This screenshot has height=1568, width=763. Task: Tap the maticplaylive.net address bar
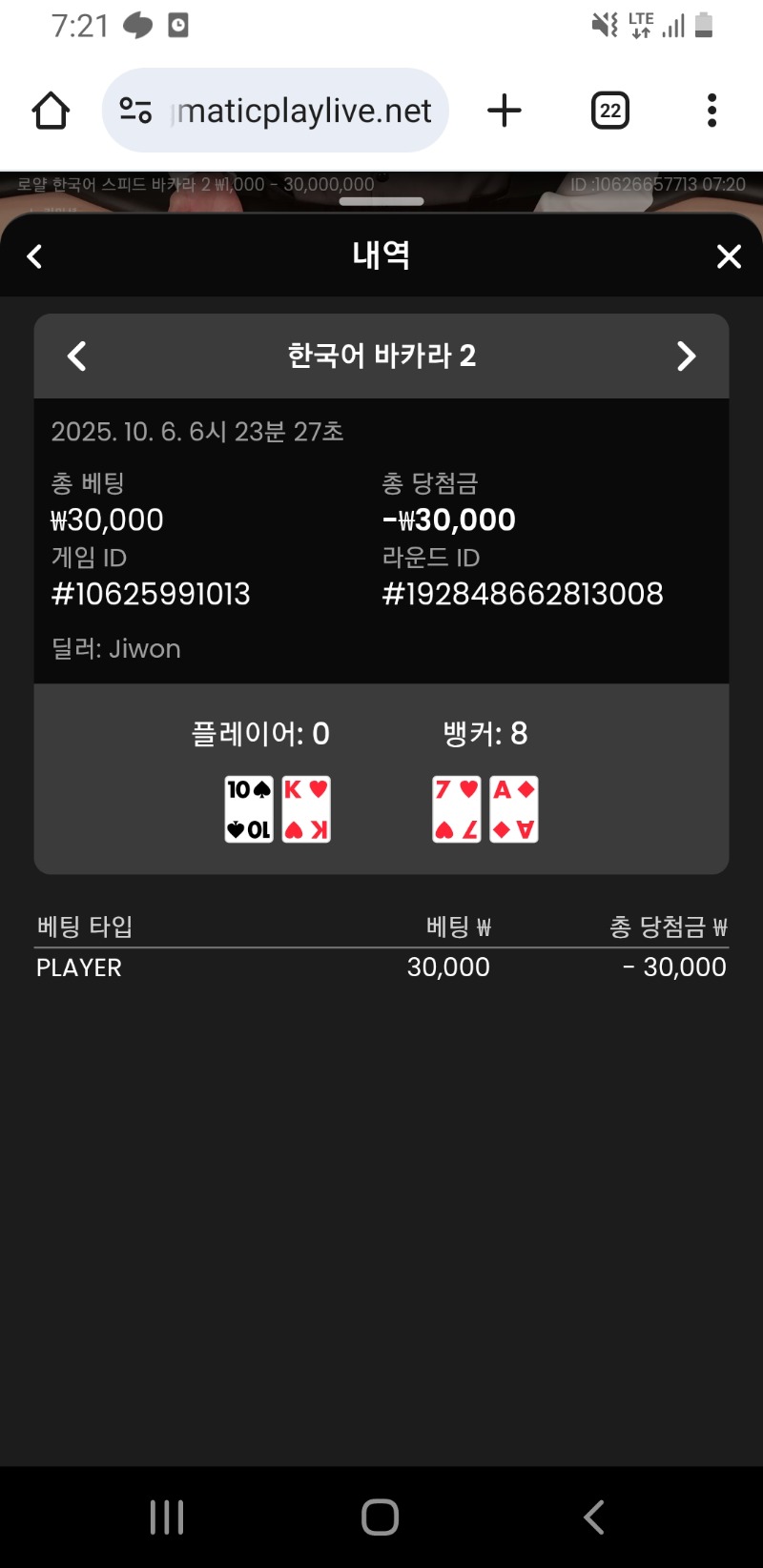coord(303,111)
